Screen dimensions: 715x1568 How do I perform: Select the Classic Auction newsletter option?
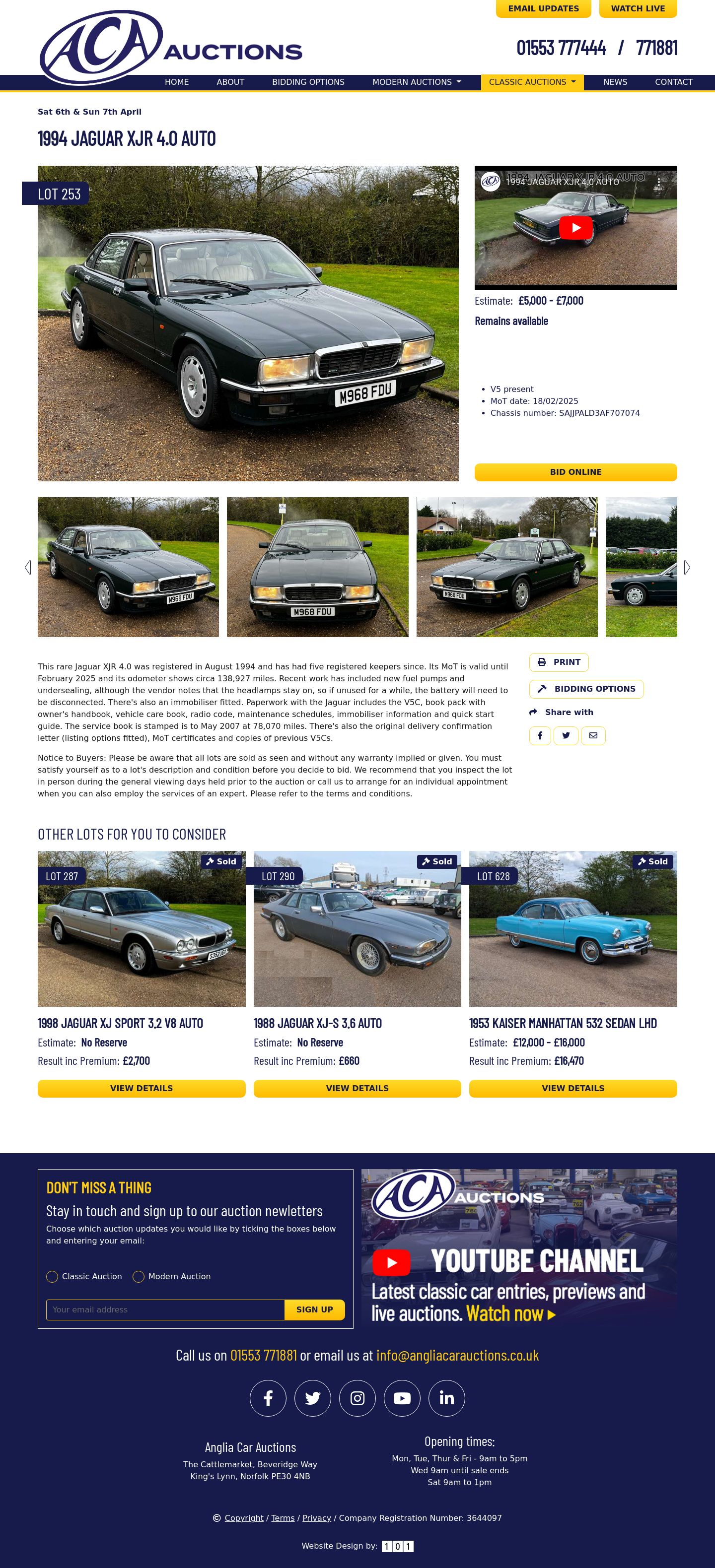click(52, 1276)
